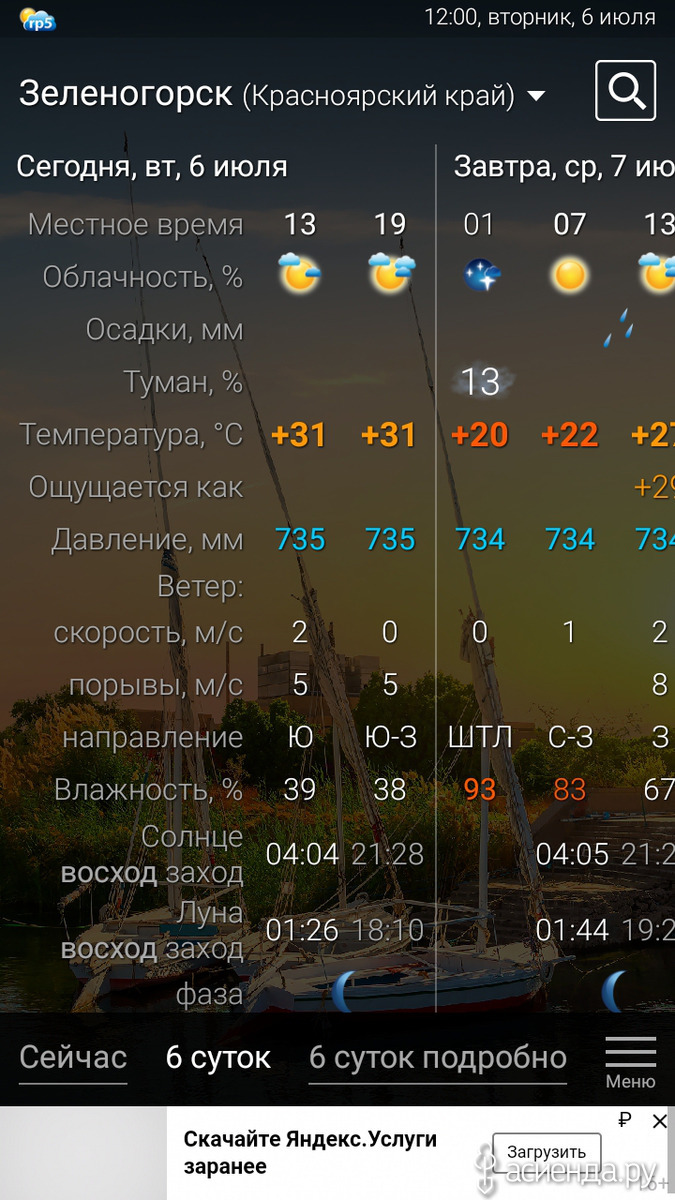Switch to the Сейчас tab
The height and width of the screenshot is (1200, 675).
(x=73, y=1057)
